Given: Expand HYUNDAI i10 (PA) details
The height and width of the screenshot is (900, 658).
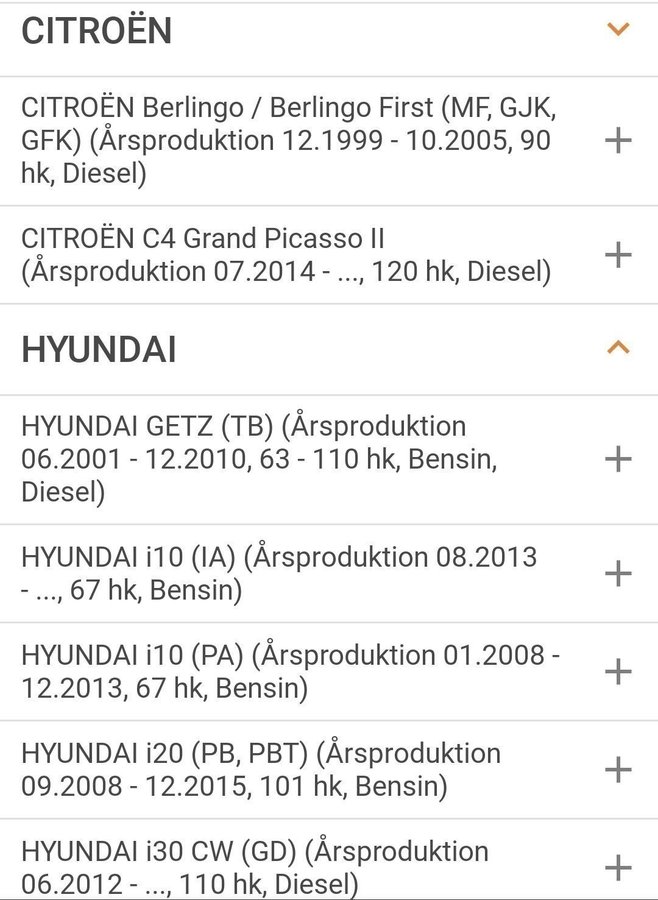Looking at the screenshot, I should pyautogui.click(x=619, y=671).
